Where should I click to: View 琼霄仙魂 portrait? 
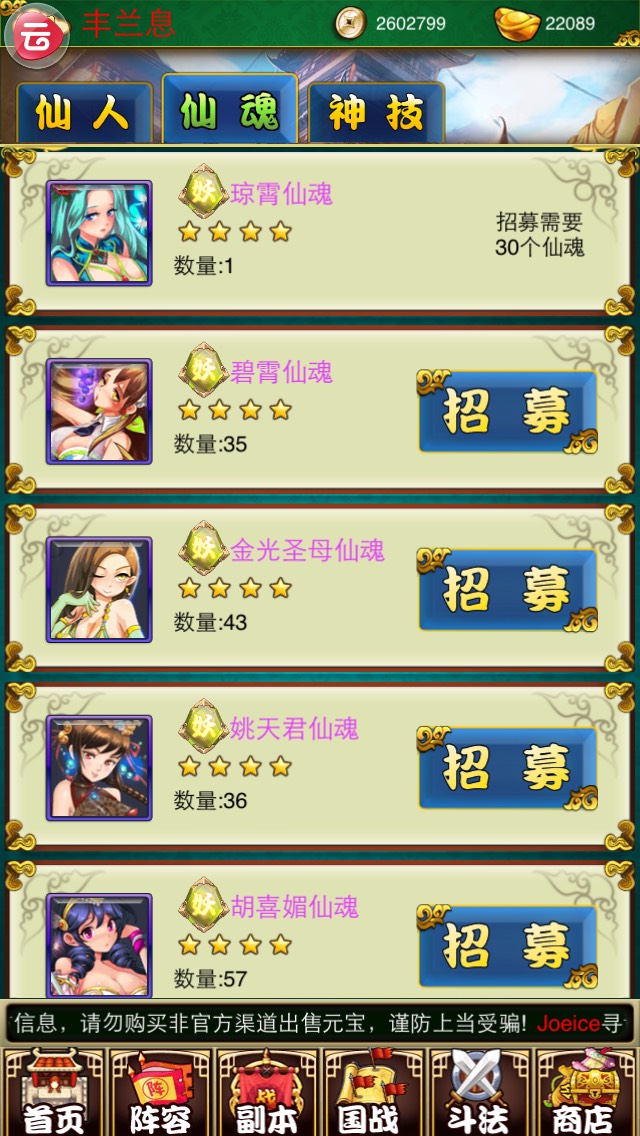click(99, 233)
